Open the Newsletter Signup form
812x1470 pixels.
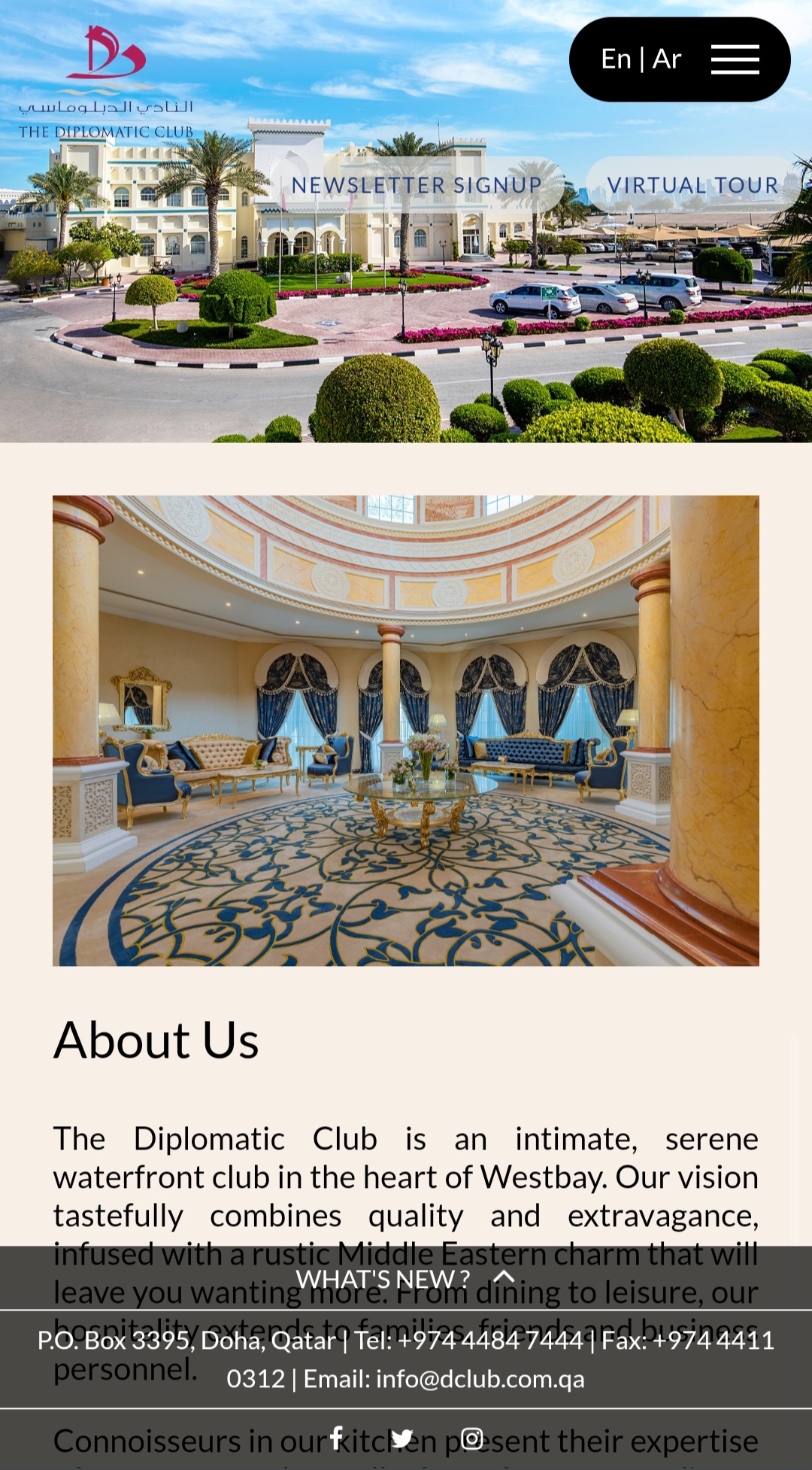point(417,185)
